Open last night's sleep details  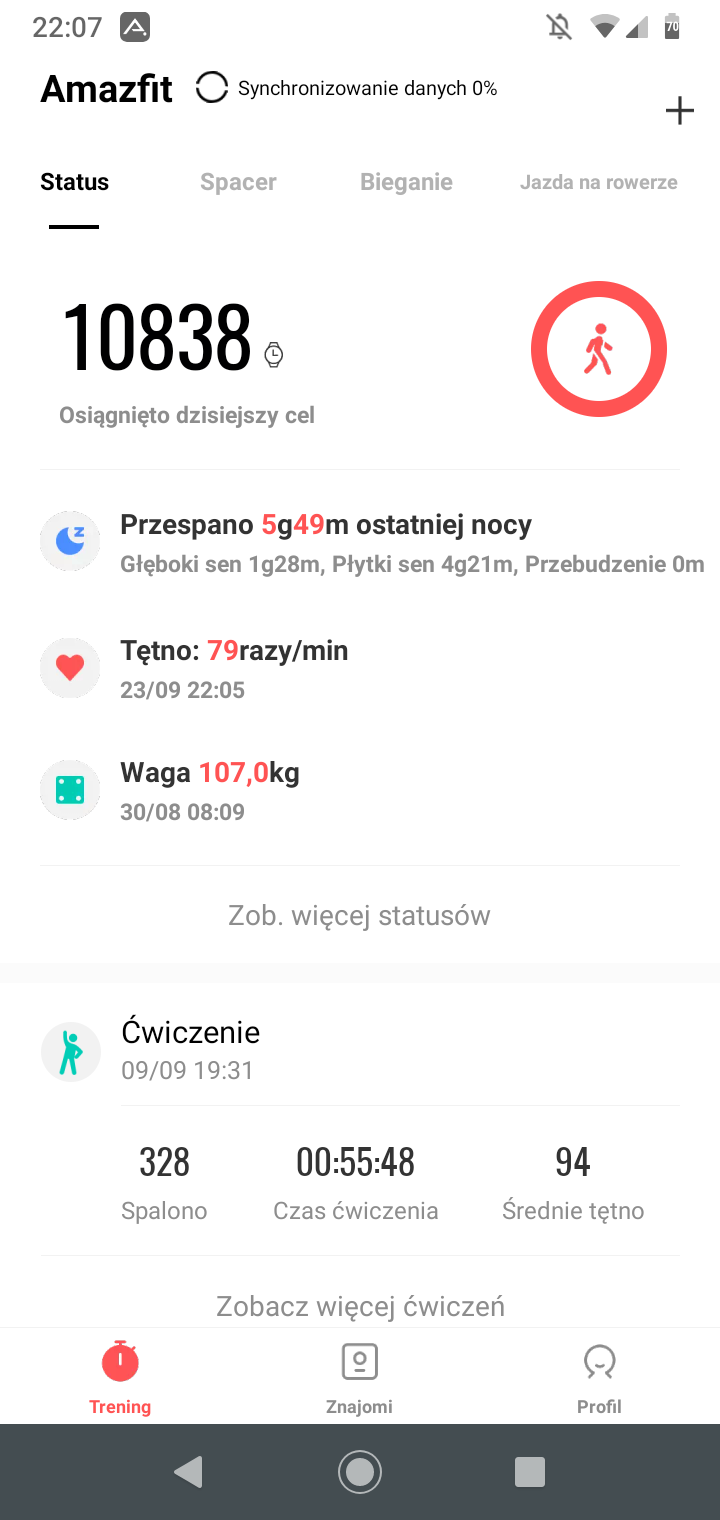click(360, 543)
